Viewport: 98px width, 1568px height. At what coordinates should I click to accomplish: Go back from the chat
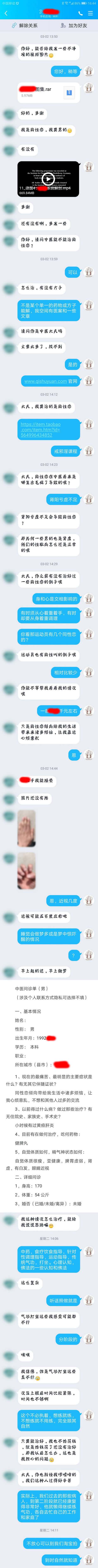click(6, 13)
